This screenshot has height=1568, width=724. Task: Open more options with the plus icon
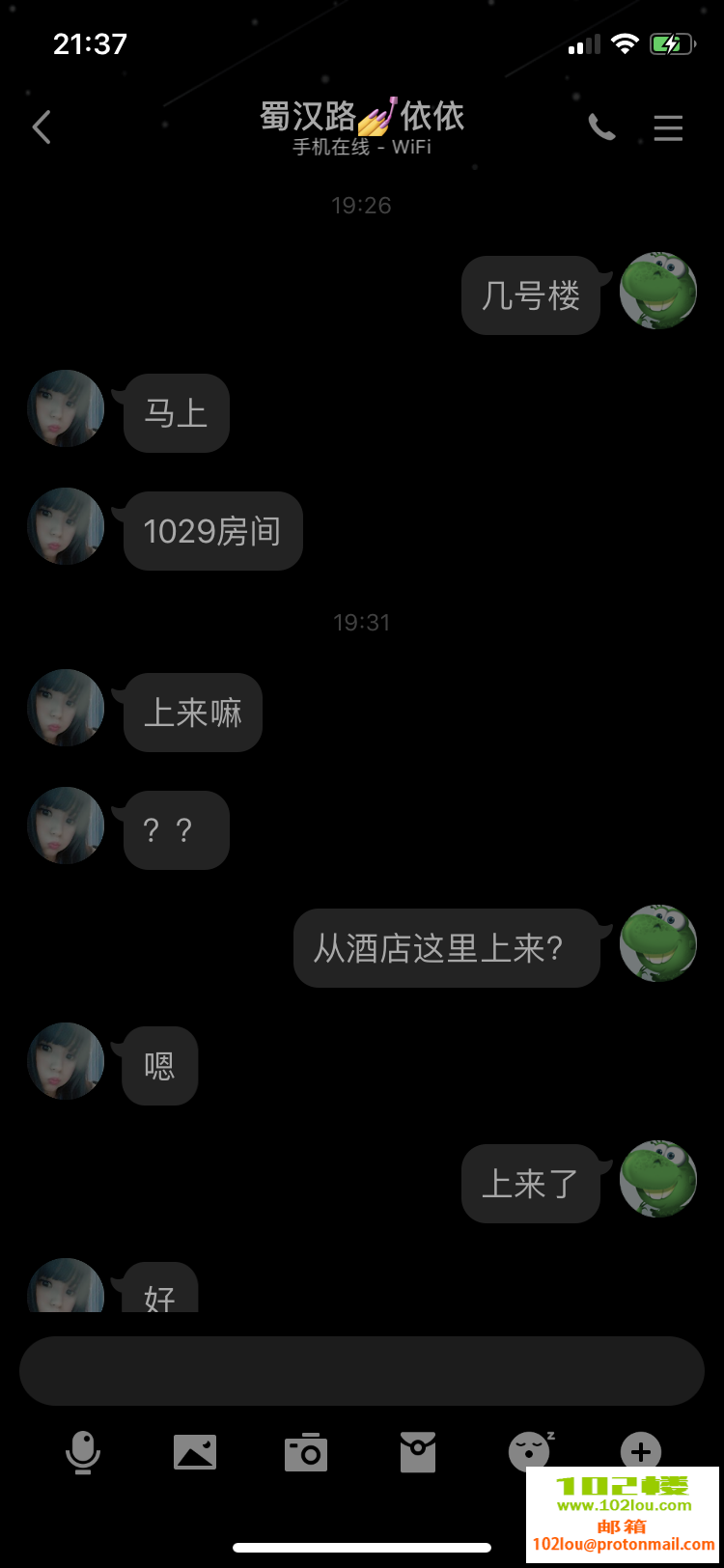[640, 1452]
